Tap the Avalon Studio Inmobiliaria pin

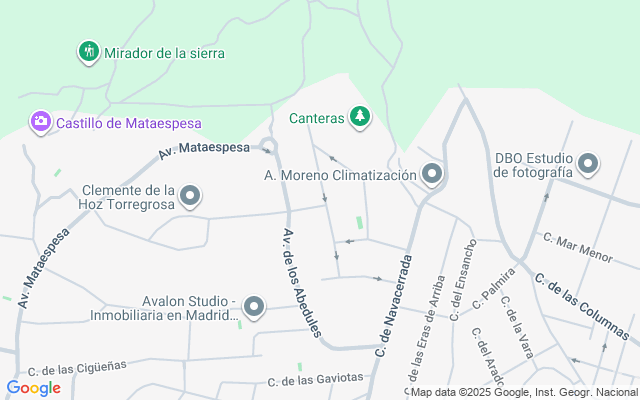pos(254,307)
